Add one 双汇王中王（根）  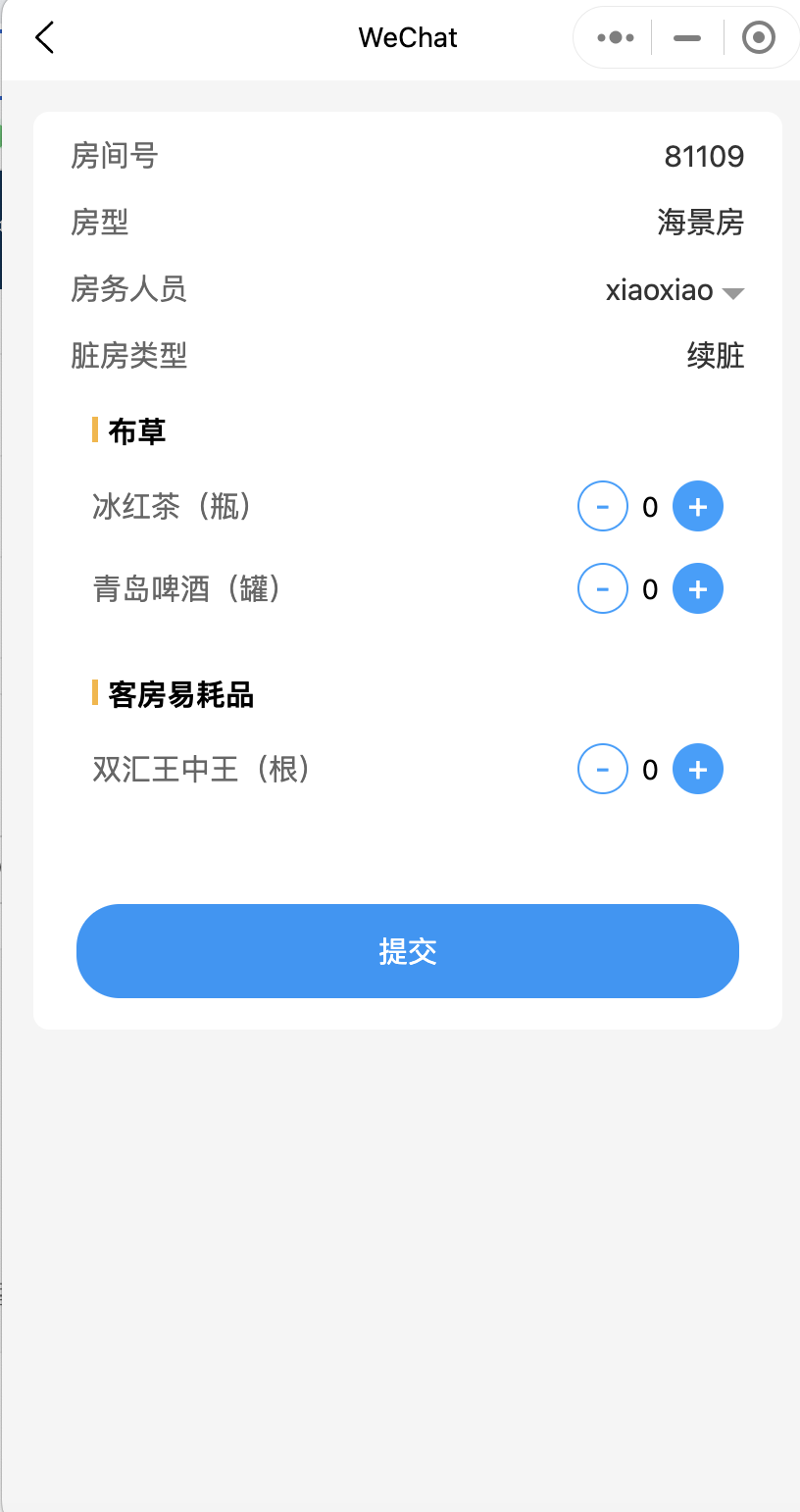click(x=698, y=770)
